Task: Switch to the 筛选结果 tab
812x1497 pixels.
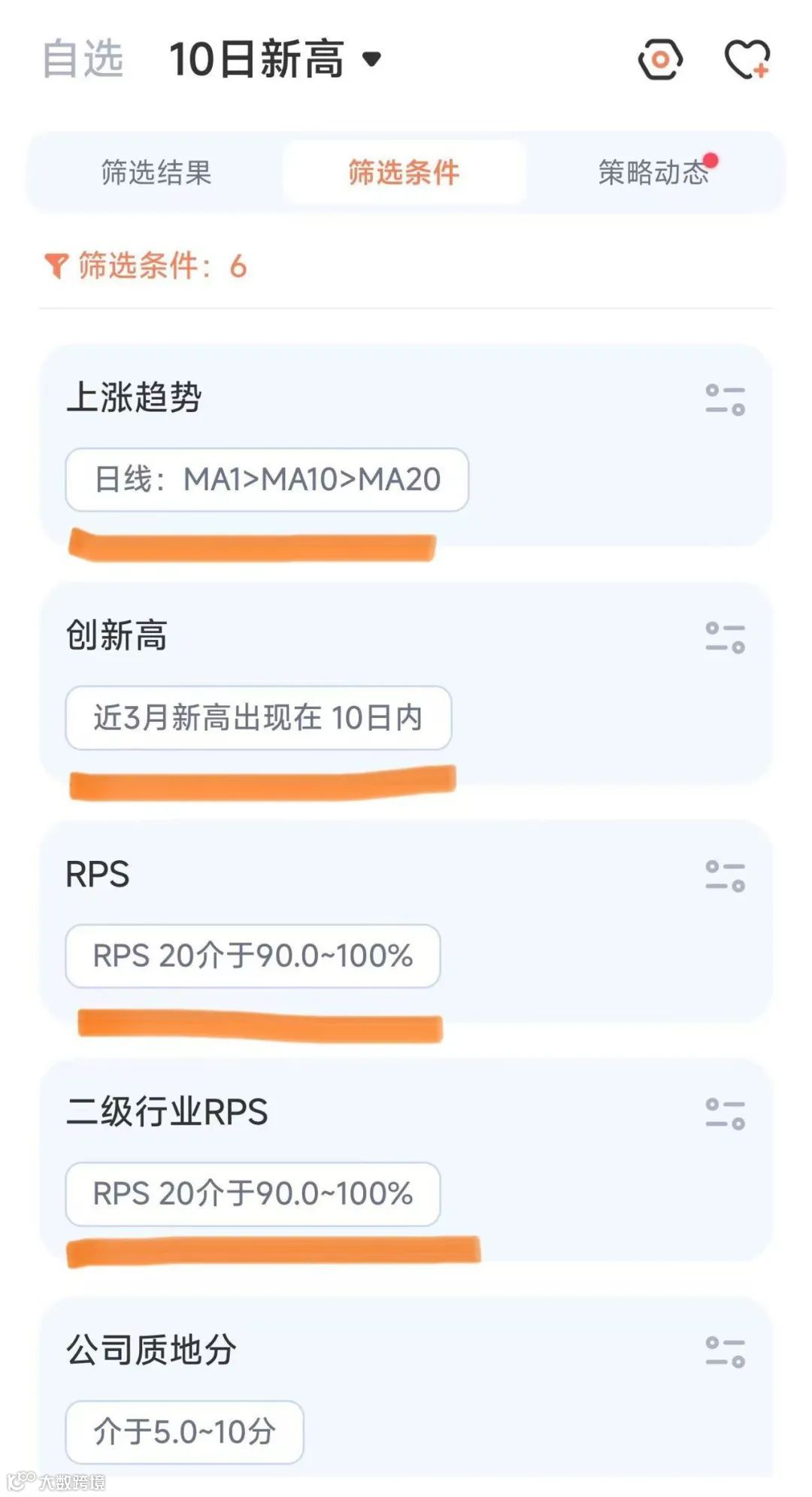Action: tap(155, 173)
